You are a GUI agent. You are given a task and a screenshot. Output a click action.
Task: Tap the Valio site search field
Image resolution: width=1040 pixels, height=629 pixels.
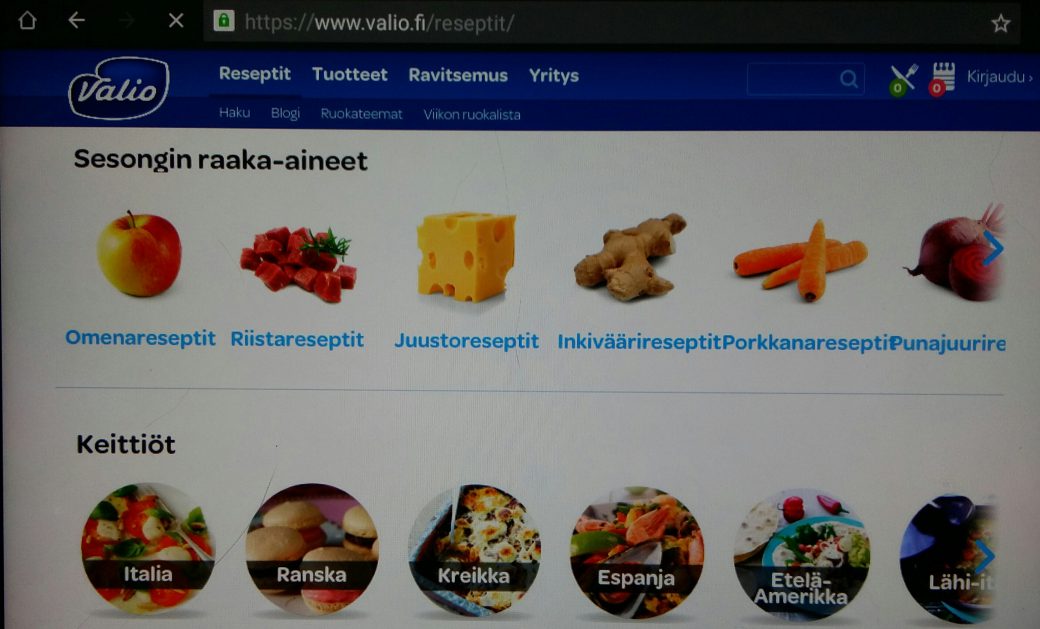(x=795, y=79)
